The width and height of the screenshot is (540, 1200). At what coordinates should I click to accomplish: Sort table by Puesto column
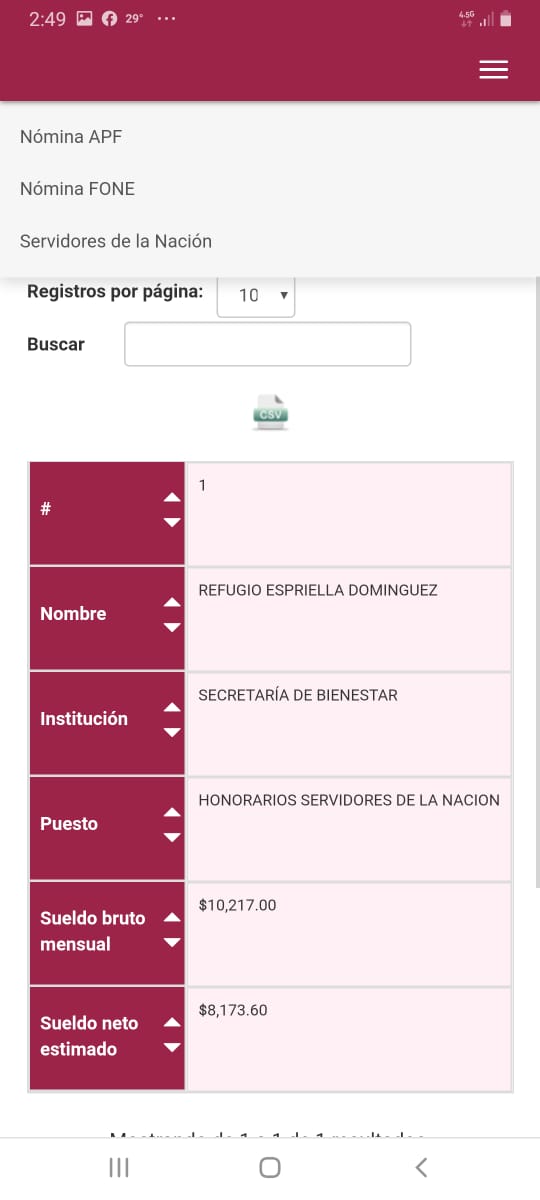[x=107, y=824]
